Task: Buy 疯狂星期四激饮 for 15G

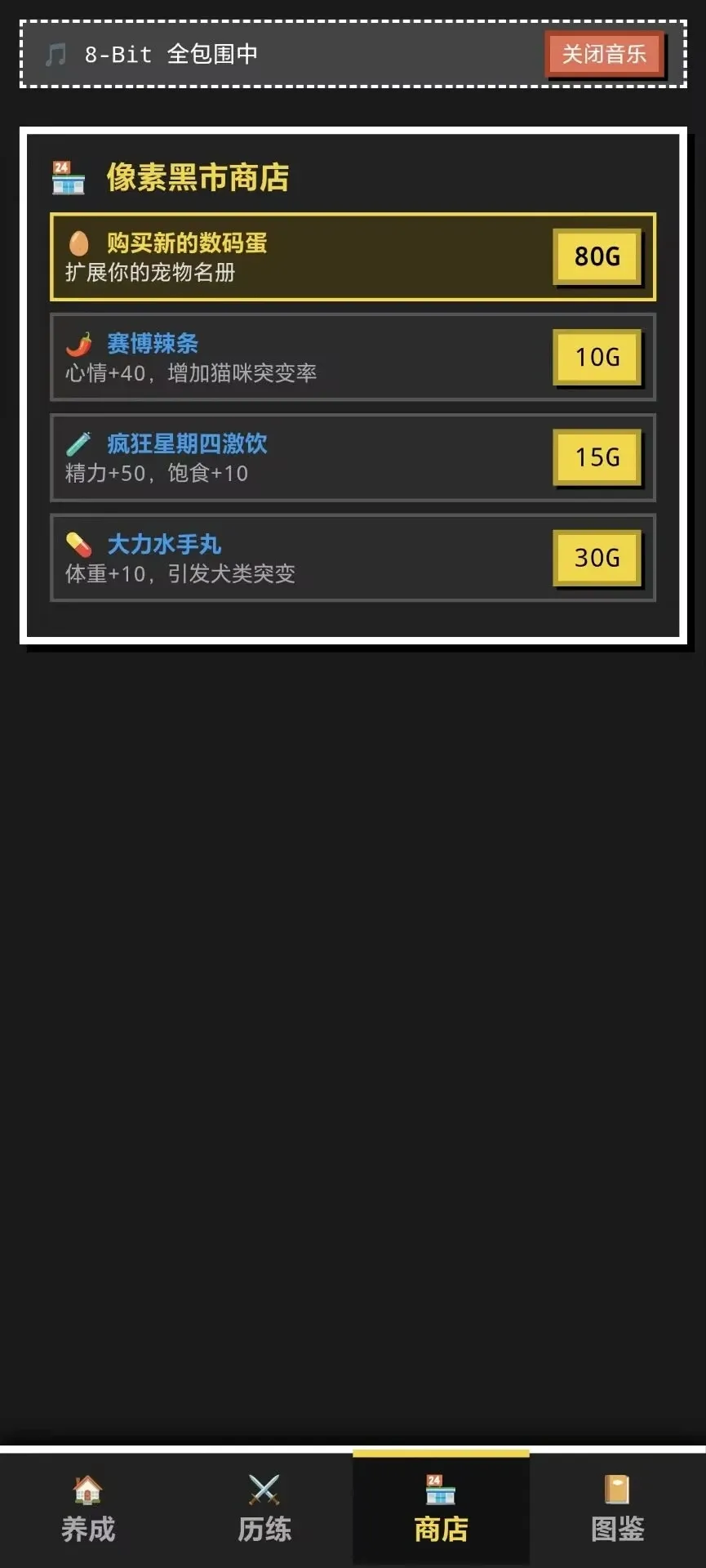Action: 597,457
